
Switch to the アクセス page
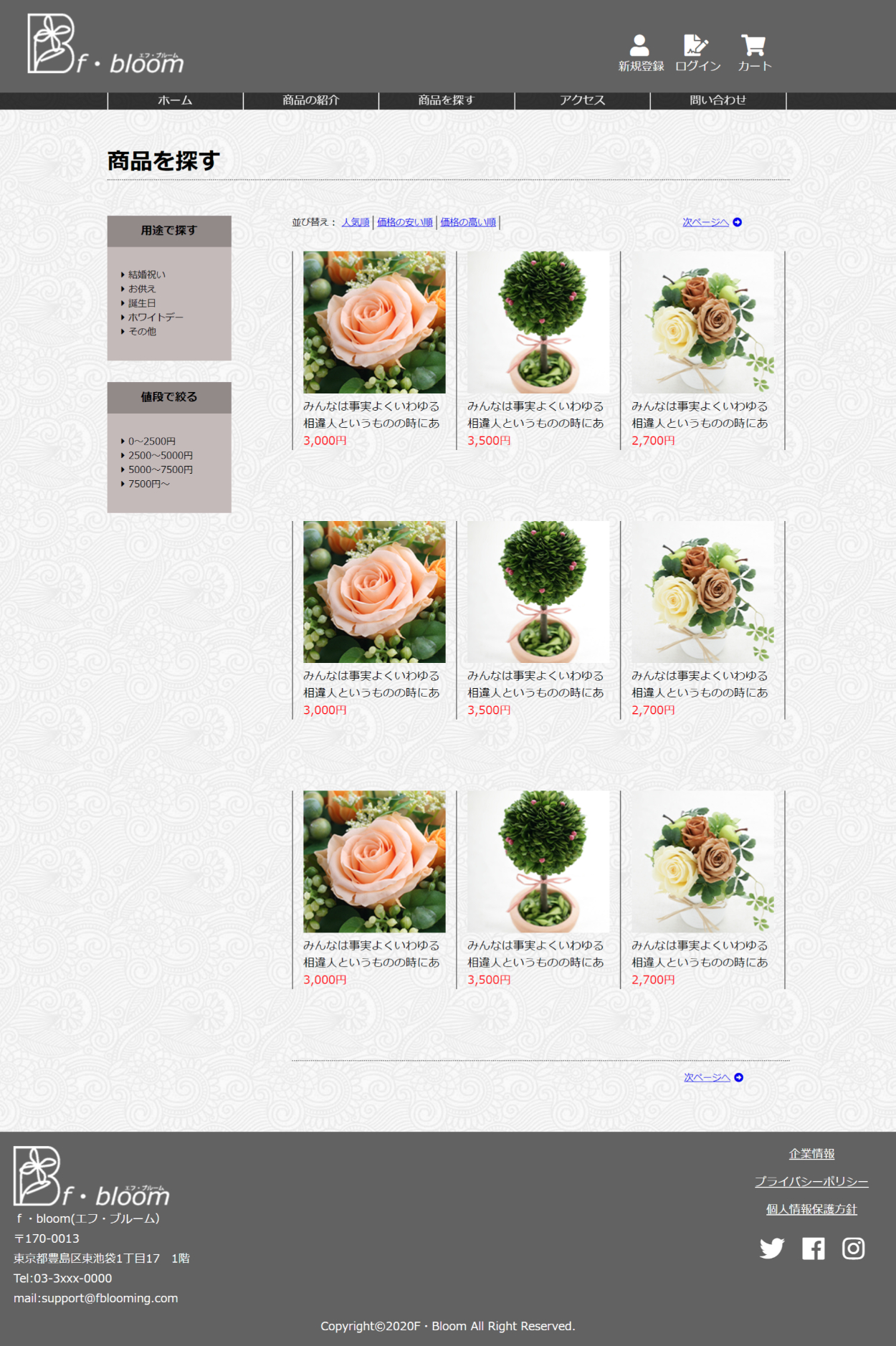(582, 100)
